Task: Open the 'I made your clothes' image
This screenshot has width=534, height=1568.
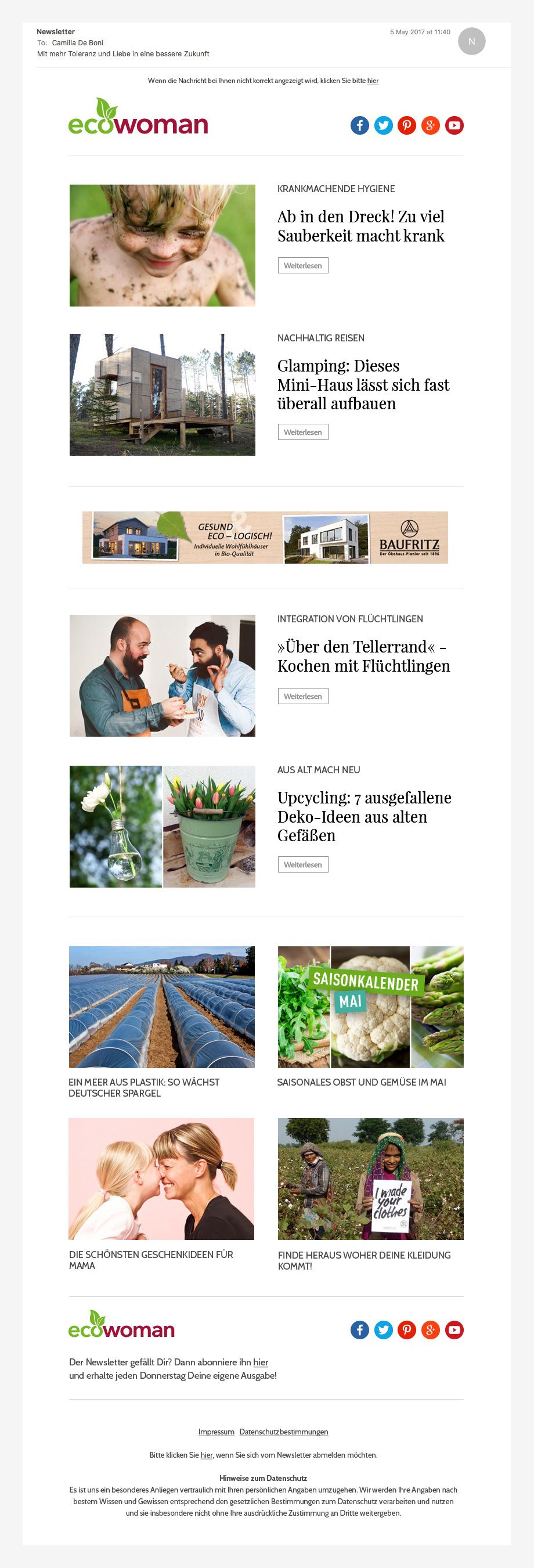Action: coord(370,1178)
